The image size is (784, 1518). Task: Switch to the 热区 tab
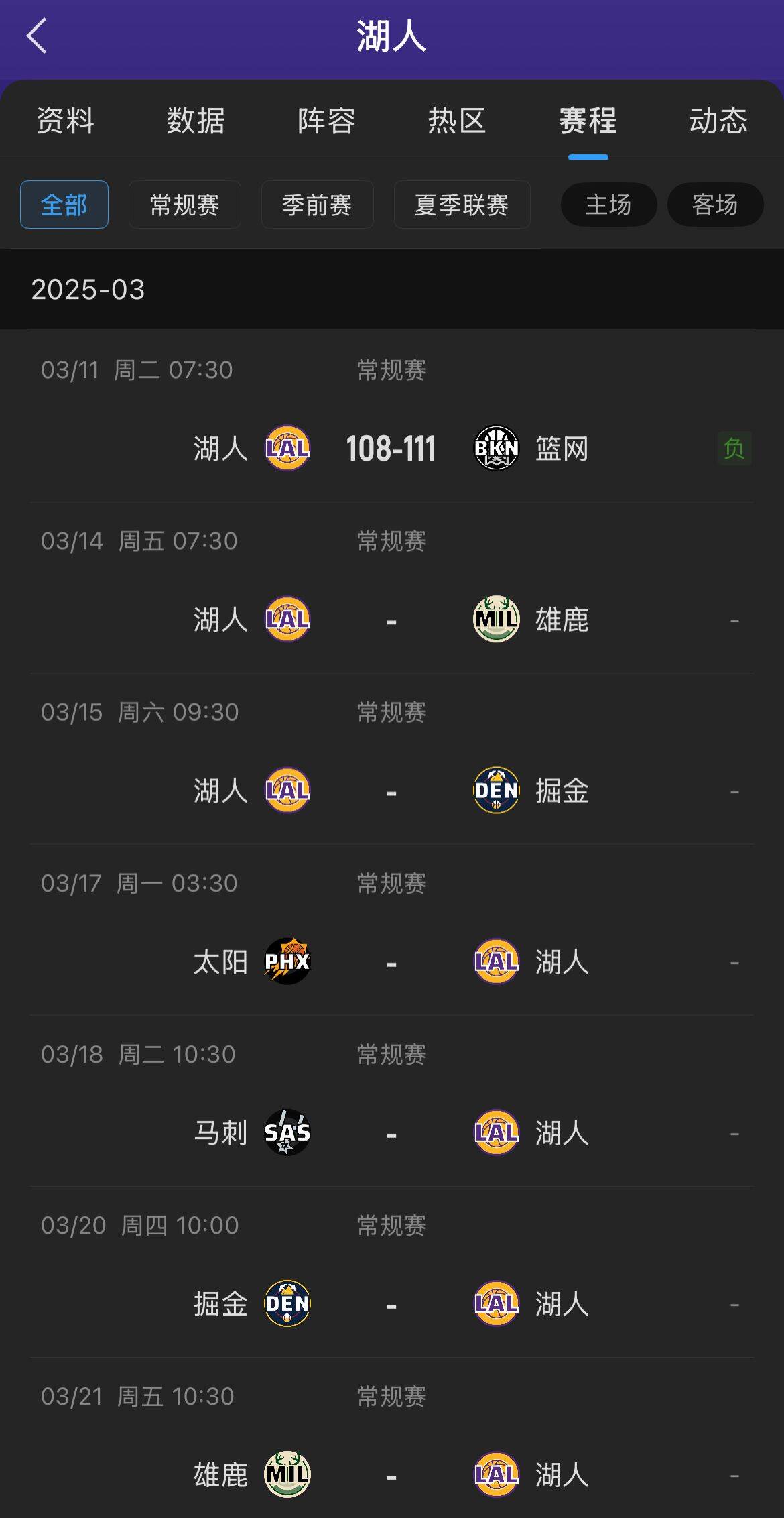(x=457, y=121)
